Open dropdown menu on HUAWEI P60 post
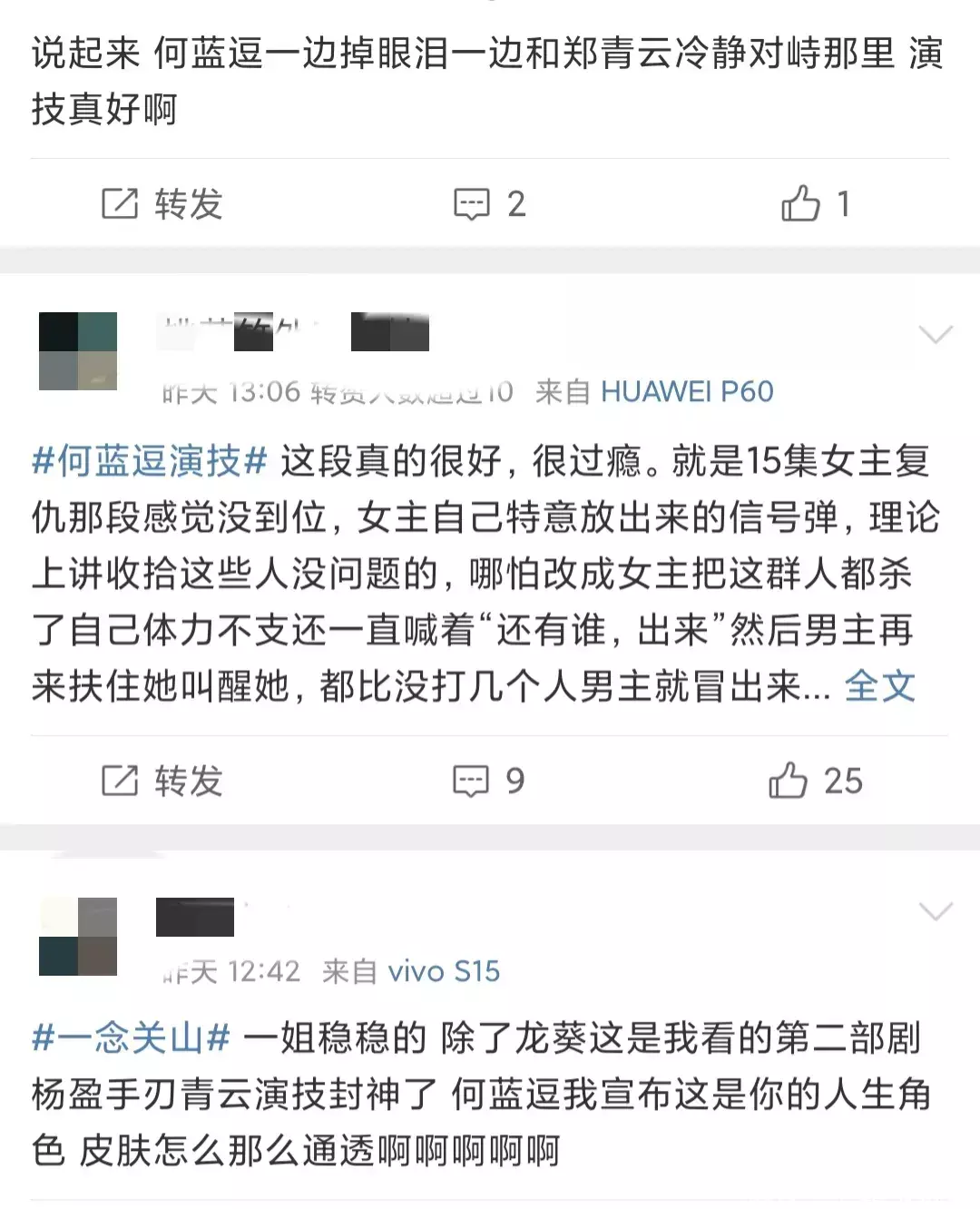This screenshot has width=980, height=1209. [935, 335]
